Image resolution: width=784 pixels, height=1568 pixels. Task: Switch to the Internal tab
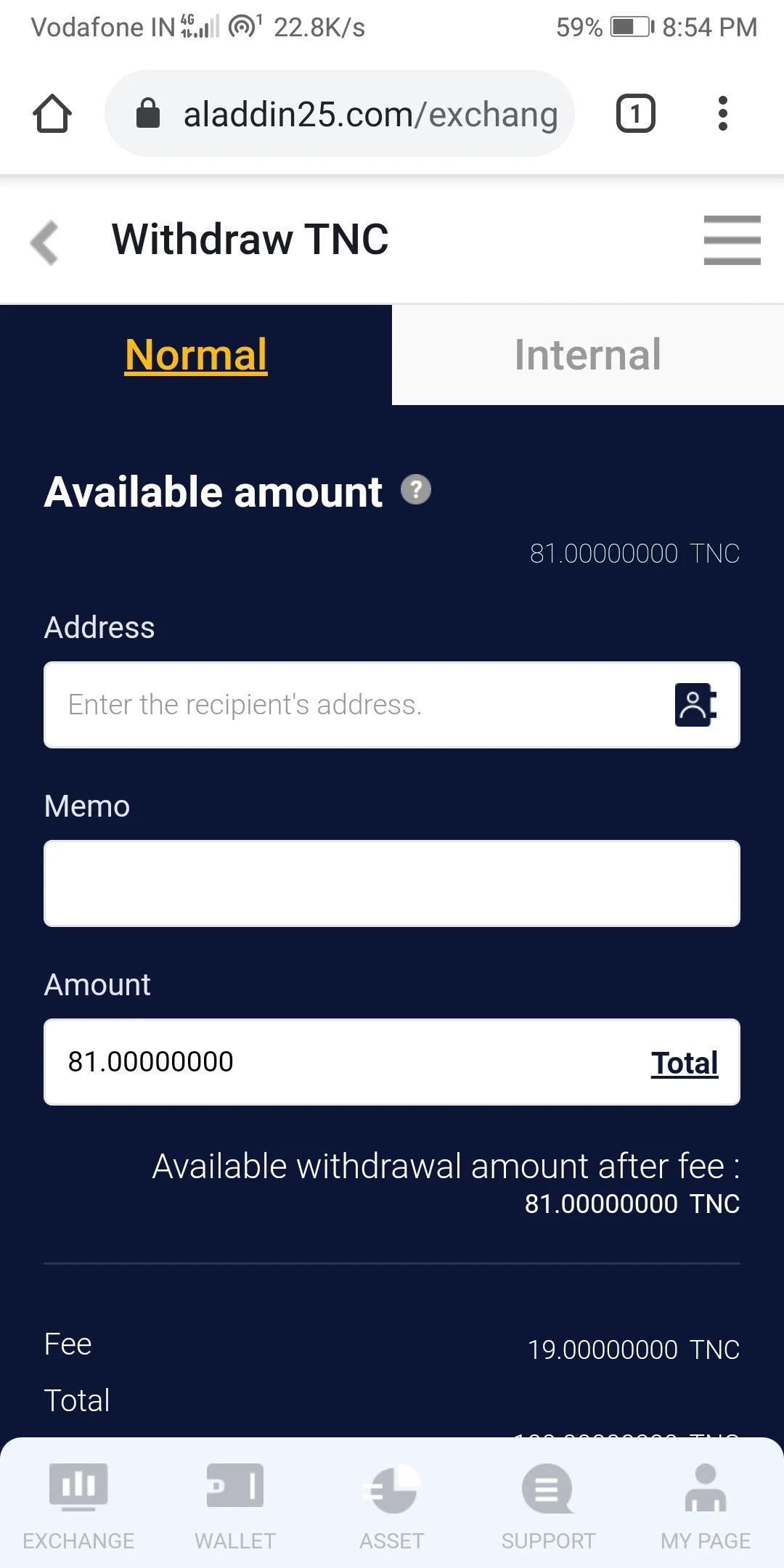588,355
